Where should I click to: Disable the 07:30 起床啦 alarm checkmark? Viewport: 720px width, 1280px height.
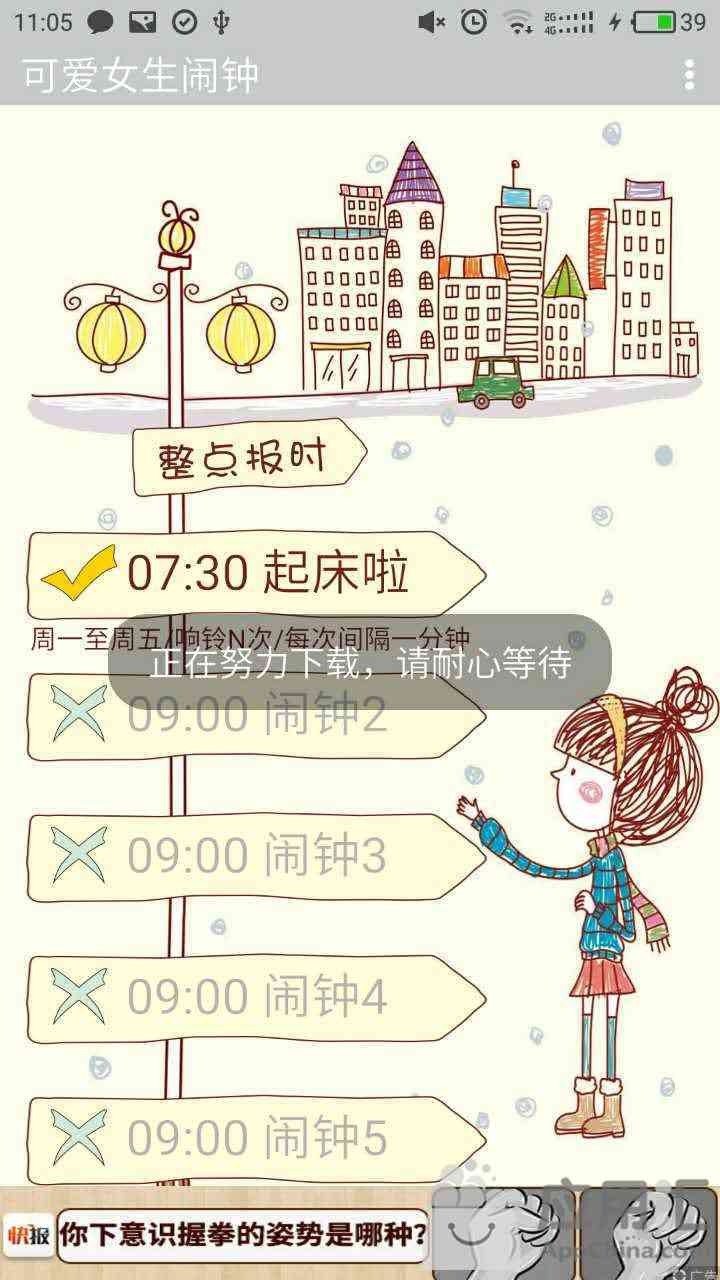tap(78, 575)
